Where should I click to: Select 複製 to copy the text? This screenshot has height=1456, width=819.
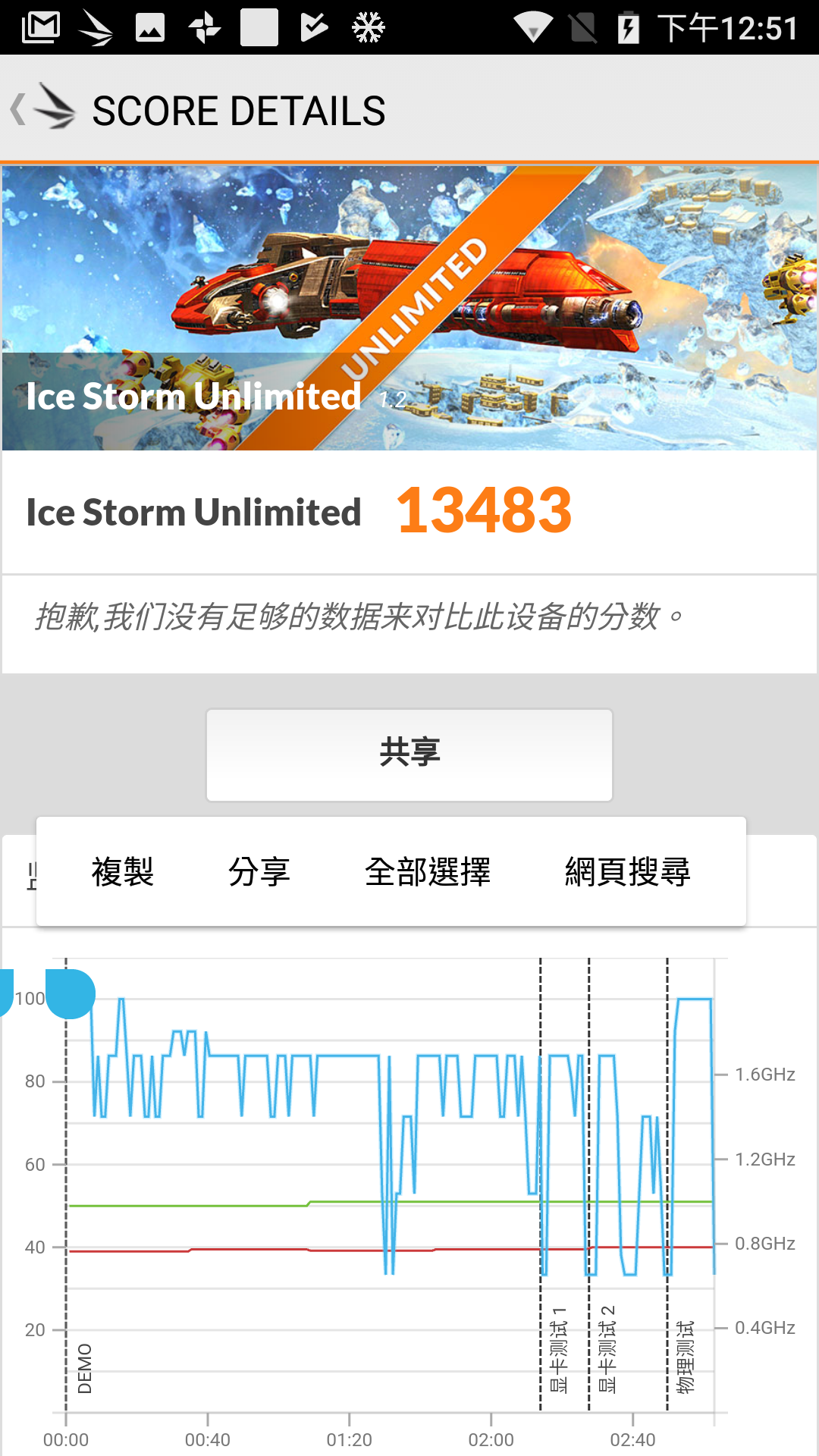(123, 872)
